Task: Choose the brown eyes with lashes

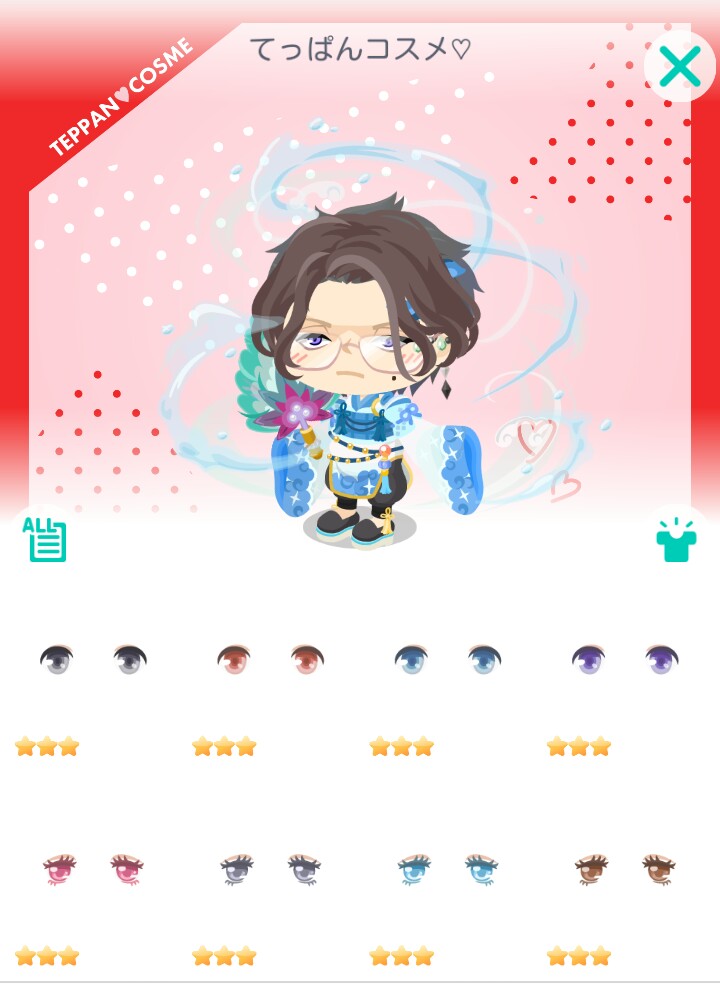Action: [624, 869]
